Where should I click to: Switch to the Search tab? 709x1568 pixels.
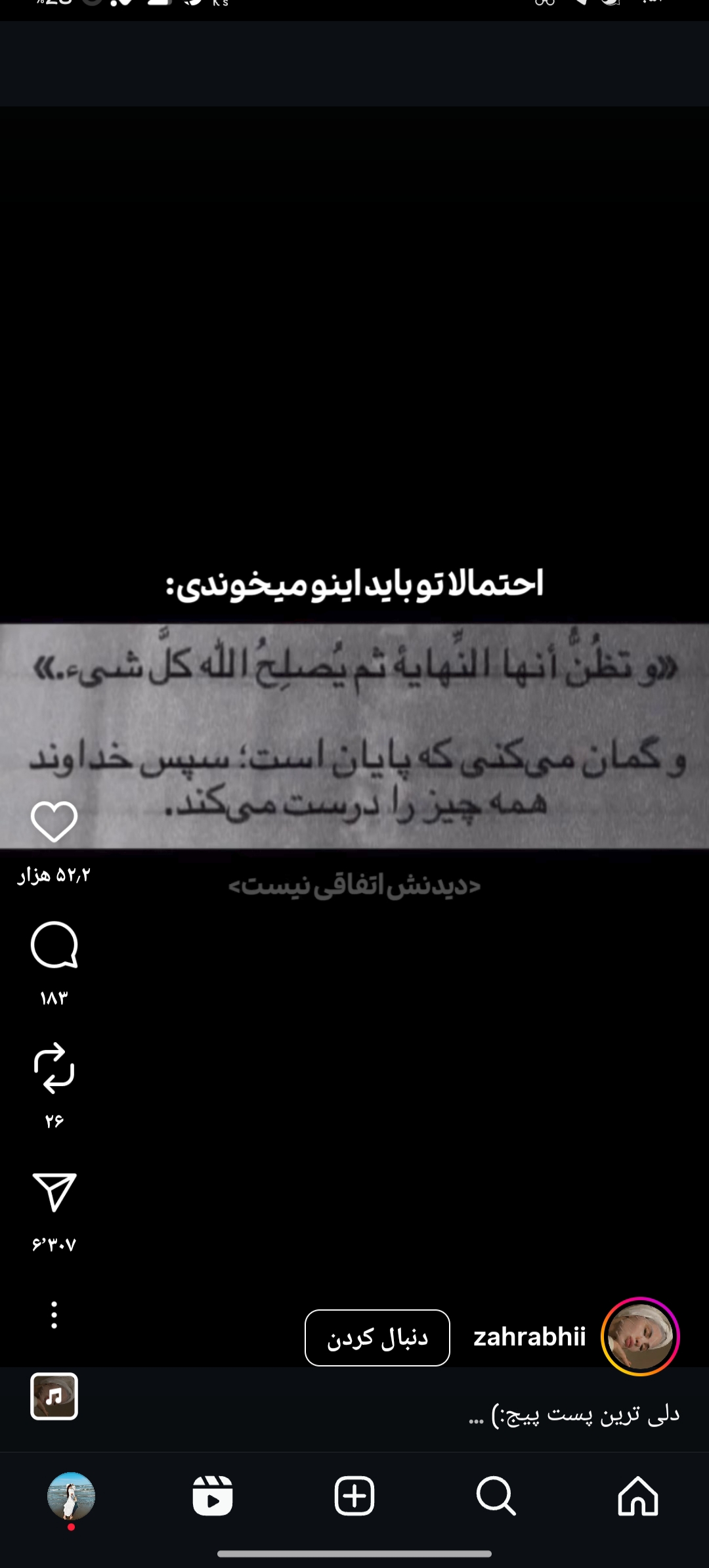pos(496,1496)
